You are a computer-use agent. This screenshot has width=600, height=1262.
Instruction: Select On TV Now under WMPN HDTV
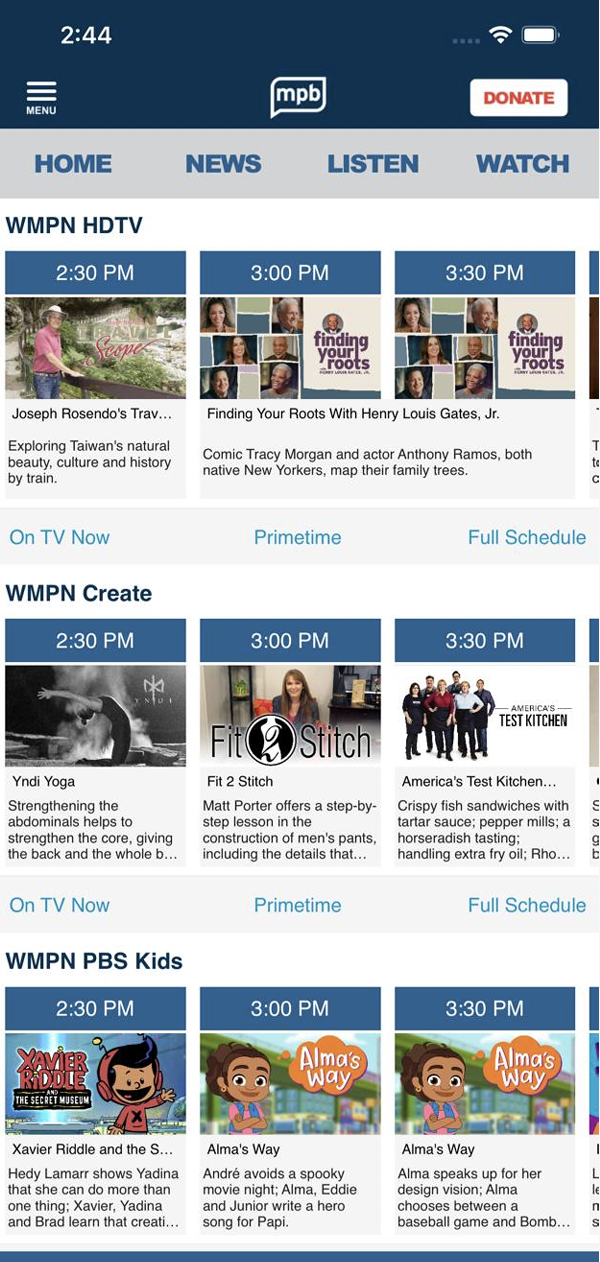click(59, 537)
